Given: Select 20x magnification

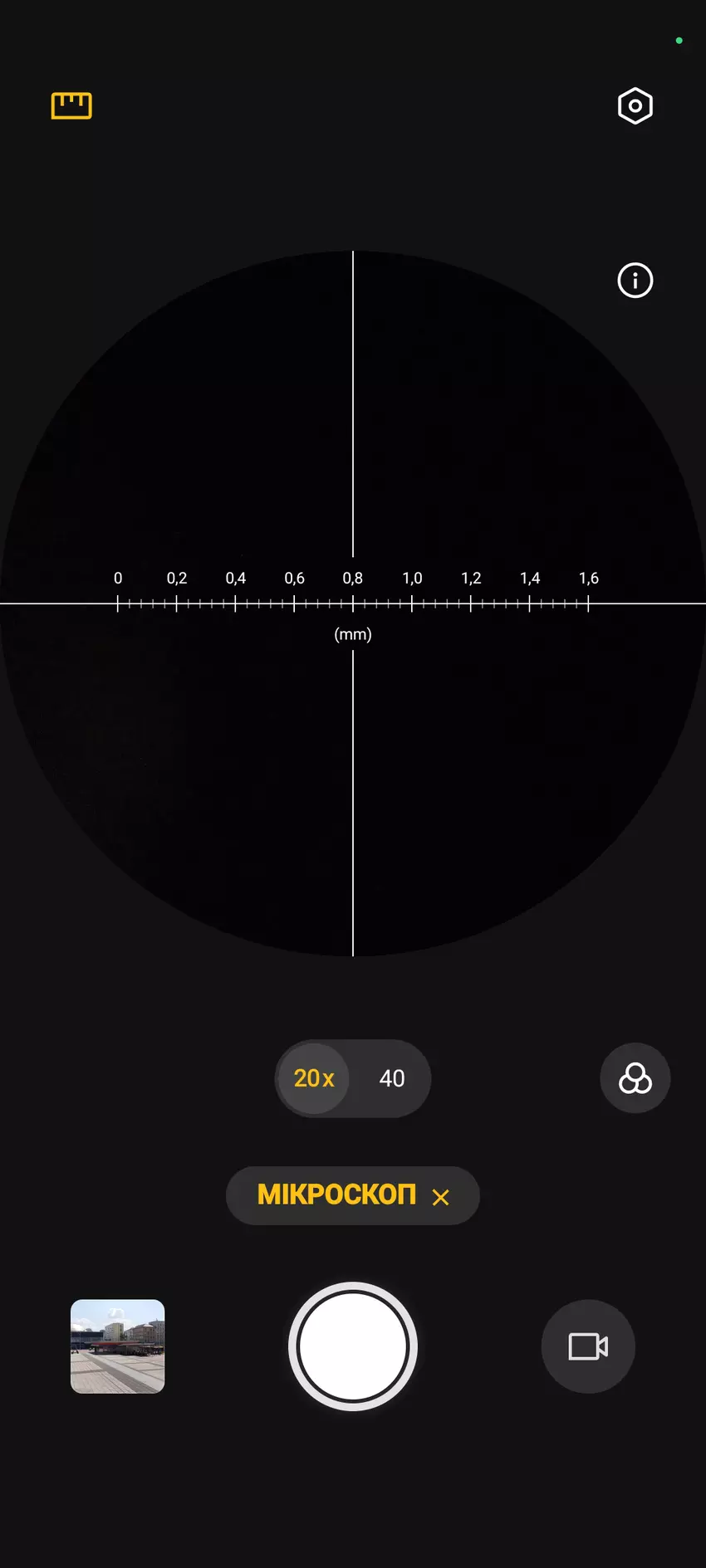Looking at the screenshot, I should (313, 1077).
